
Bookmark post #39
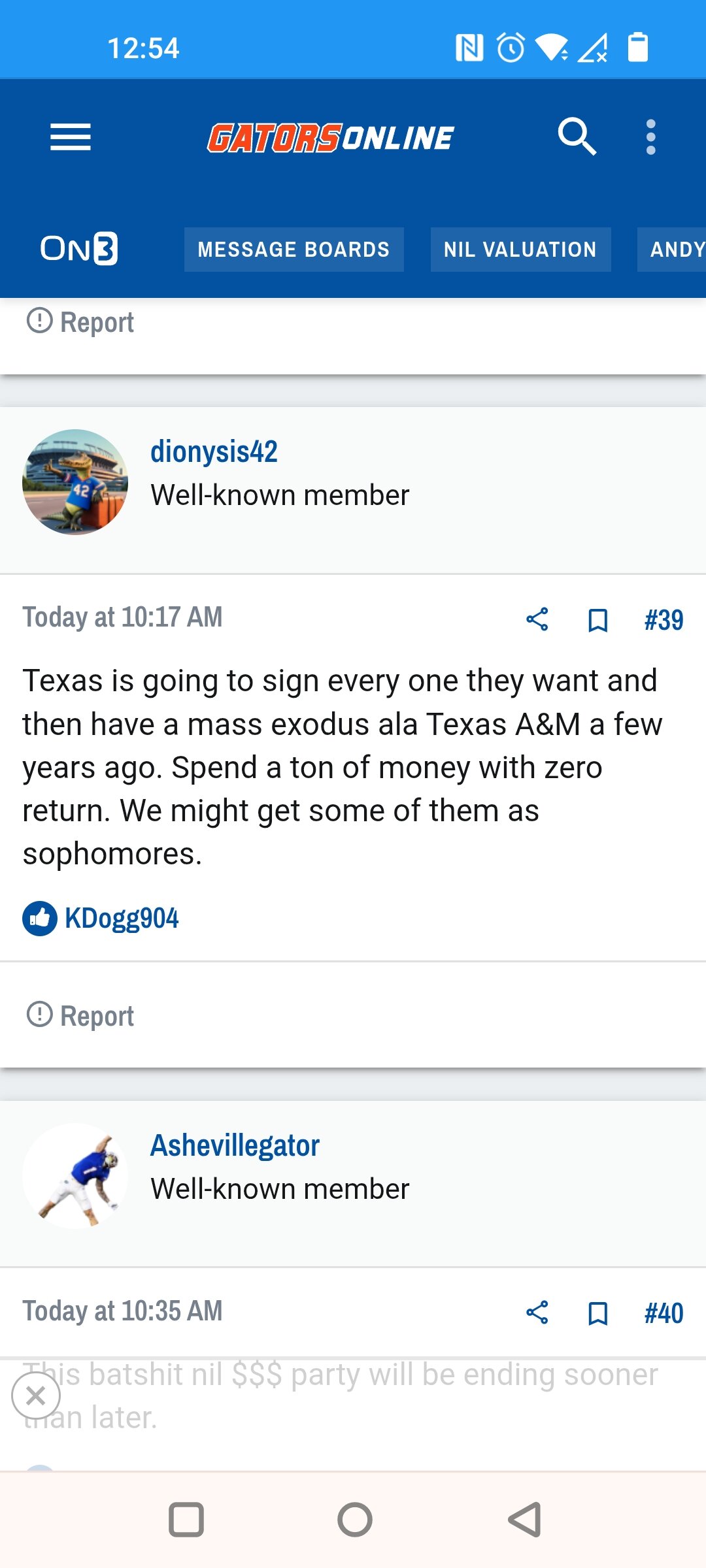coord(597,620)
